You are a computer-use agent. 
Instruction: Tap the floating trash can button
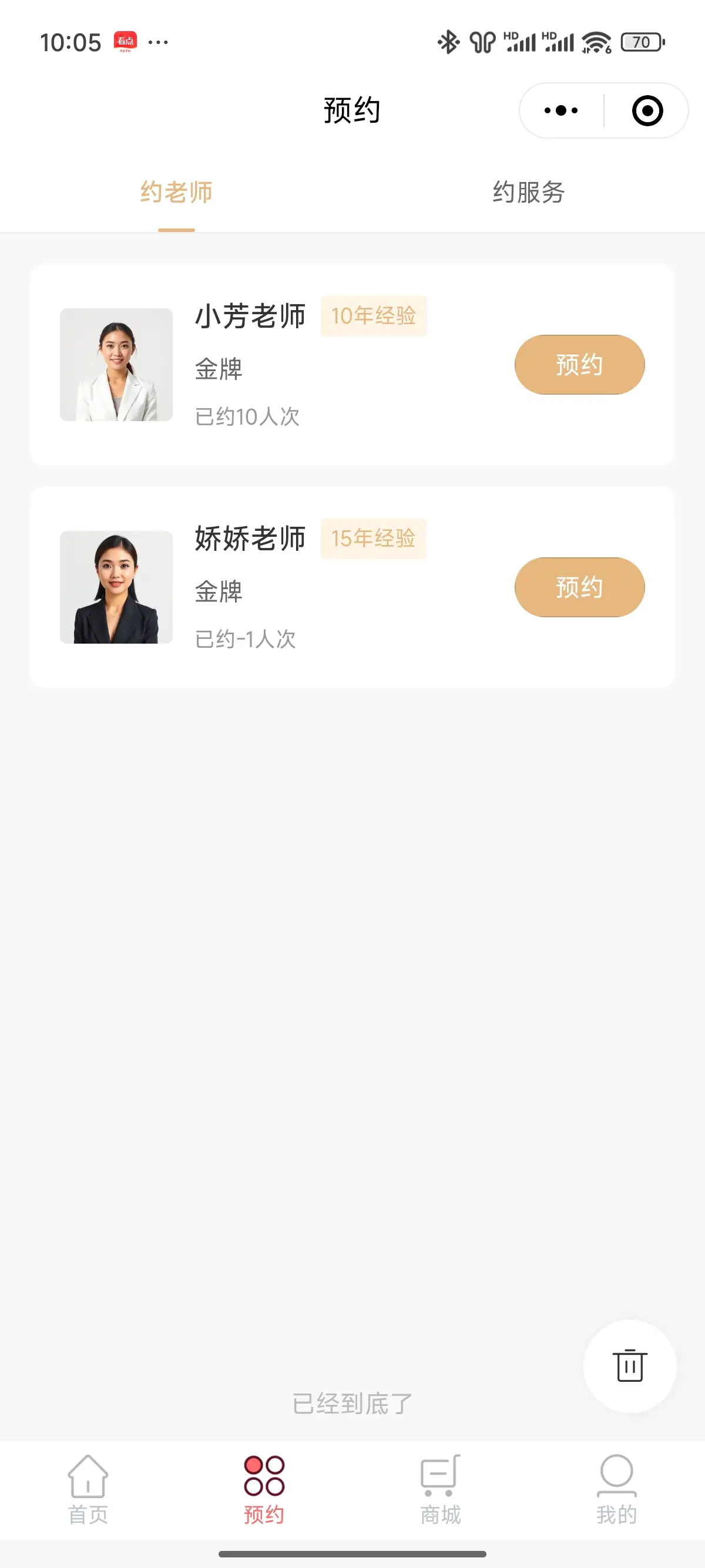point(630,1365)
